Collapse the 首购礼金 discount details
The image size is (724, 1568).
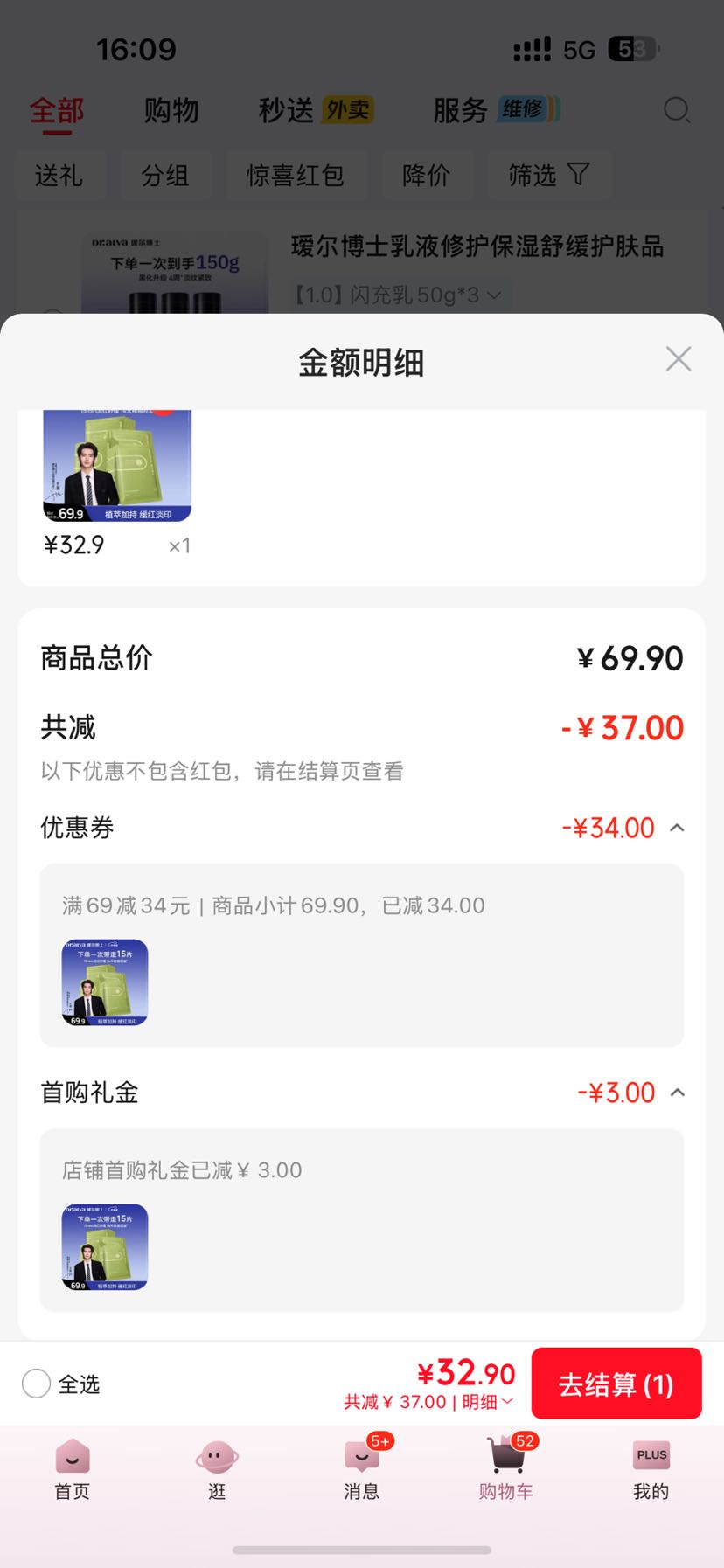pyautogui.click(x=677, y=1093)
